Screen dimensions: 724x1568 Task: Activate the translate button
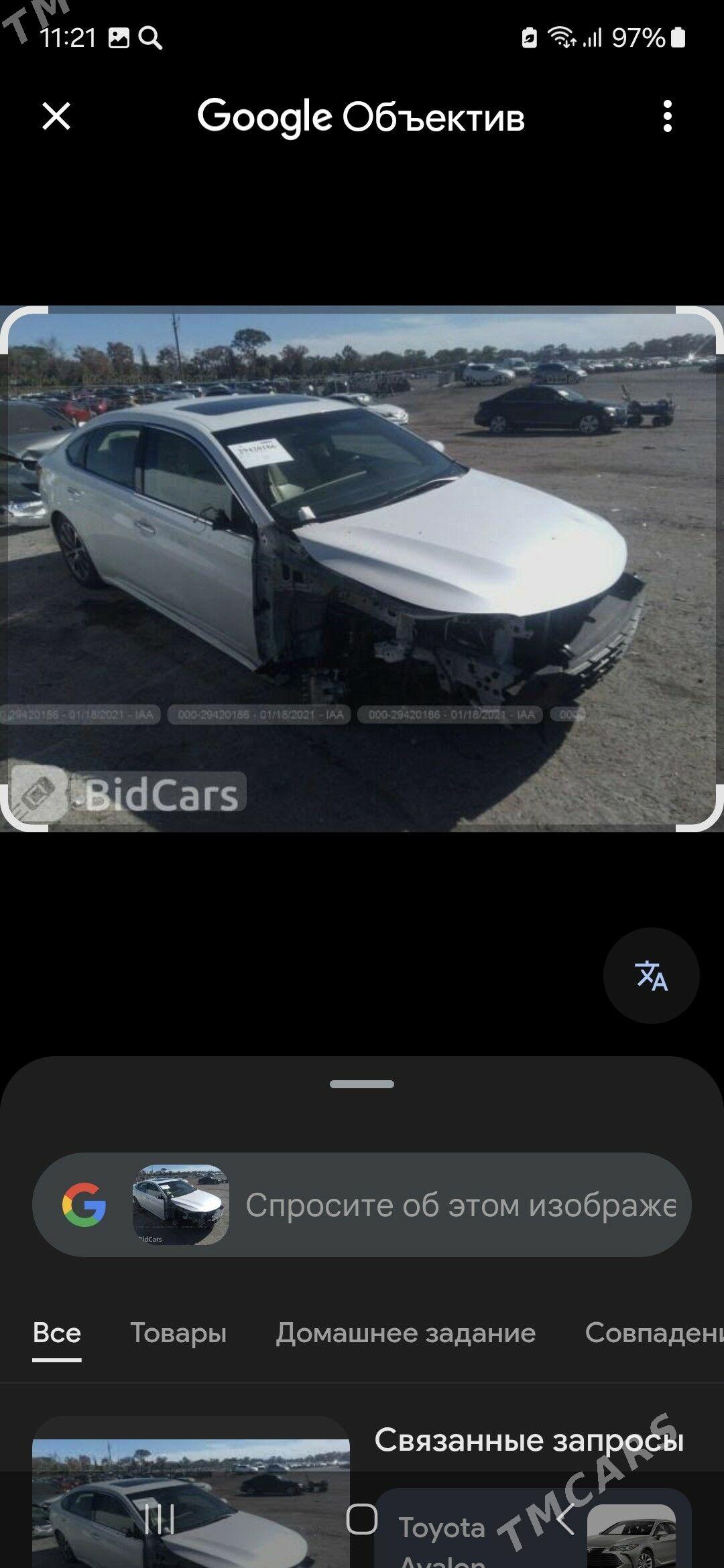click(x=651, y=975)
